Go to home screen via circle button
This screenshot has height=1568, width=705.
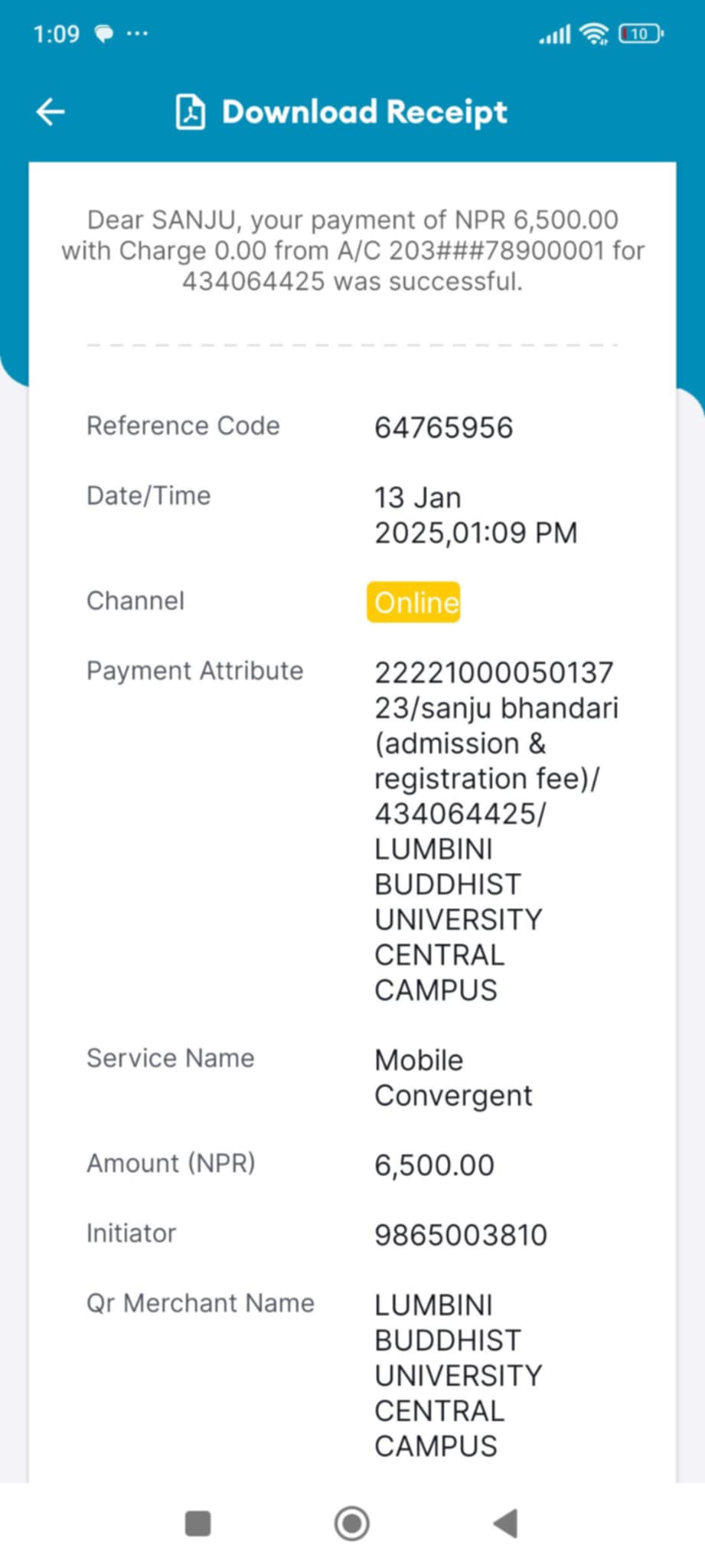[352, 1524]
